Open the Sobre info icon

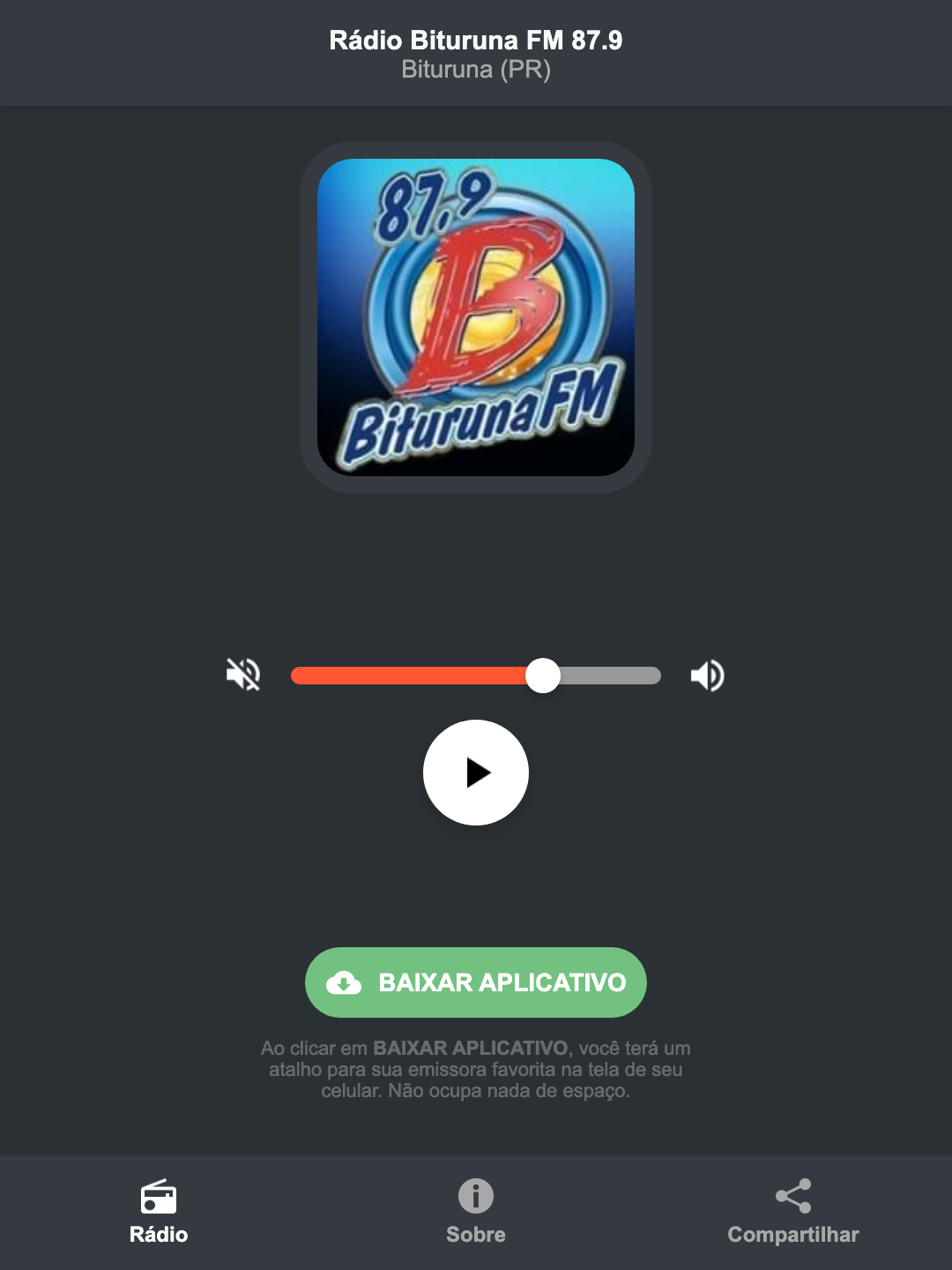point(475,1198)
